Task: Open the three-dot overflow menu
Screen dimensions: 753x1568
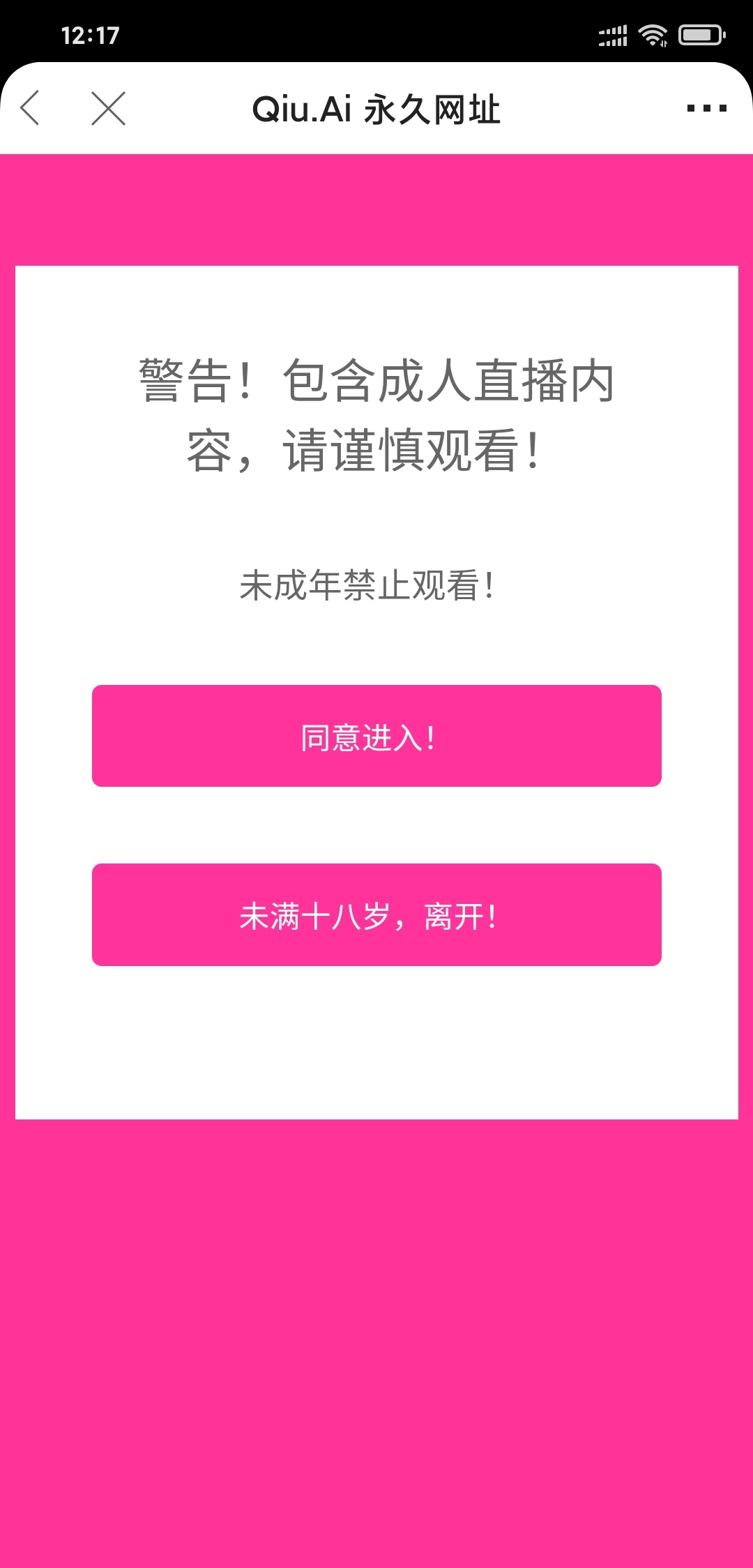Action: pos(706,108)
